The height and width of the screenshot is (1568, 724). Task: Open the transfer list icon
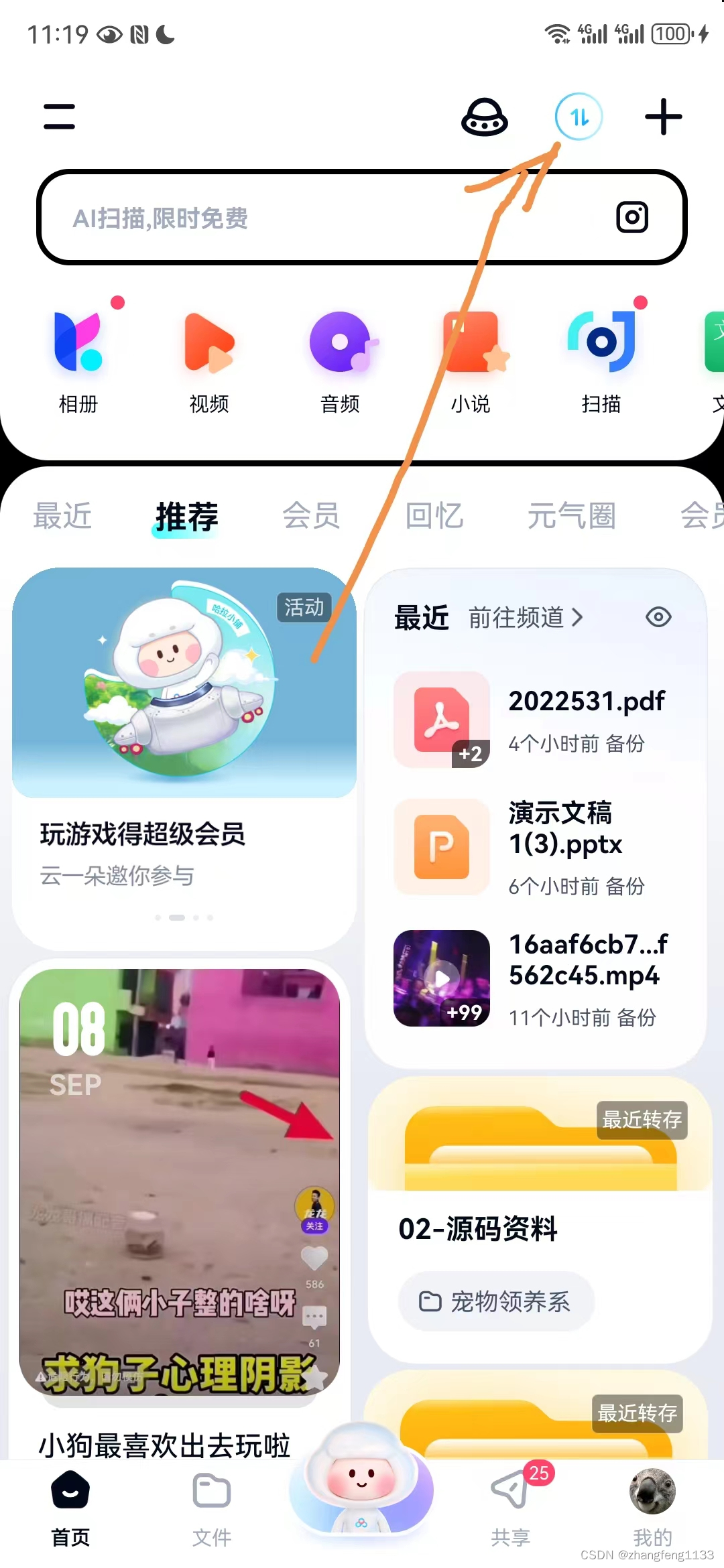click(579, 117)
